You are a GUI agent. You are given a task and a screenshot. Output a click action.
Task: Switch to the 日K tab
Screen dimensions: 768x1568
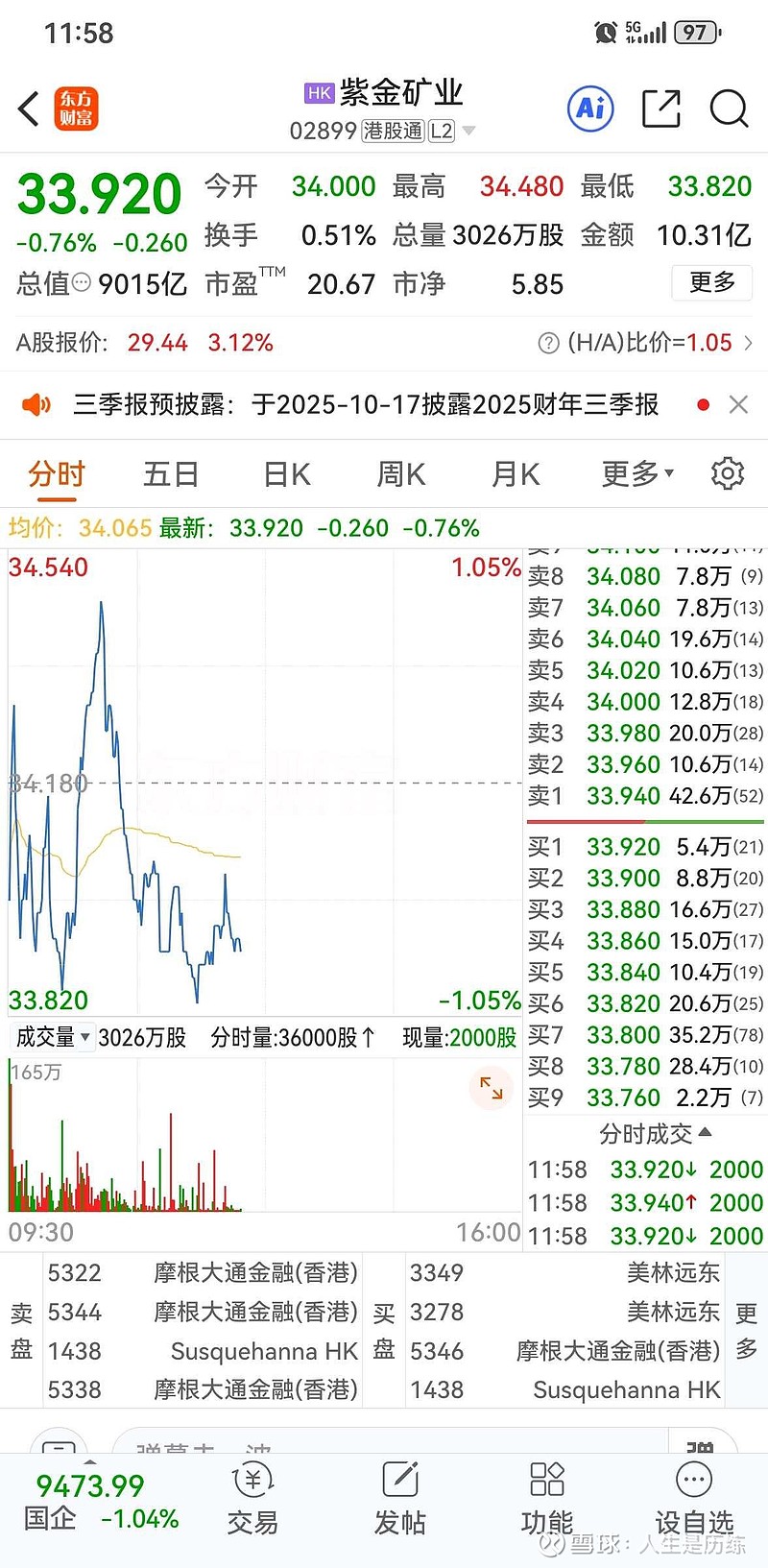point(285,473)
